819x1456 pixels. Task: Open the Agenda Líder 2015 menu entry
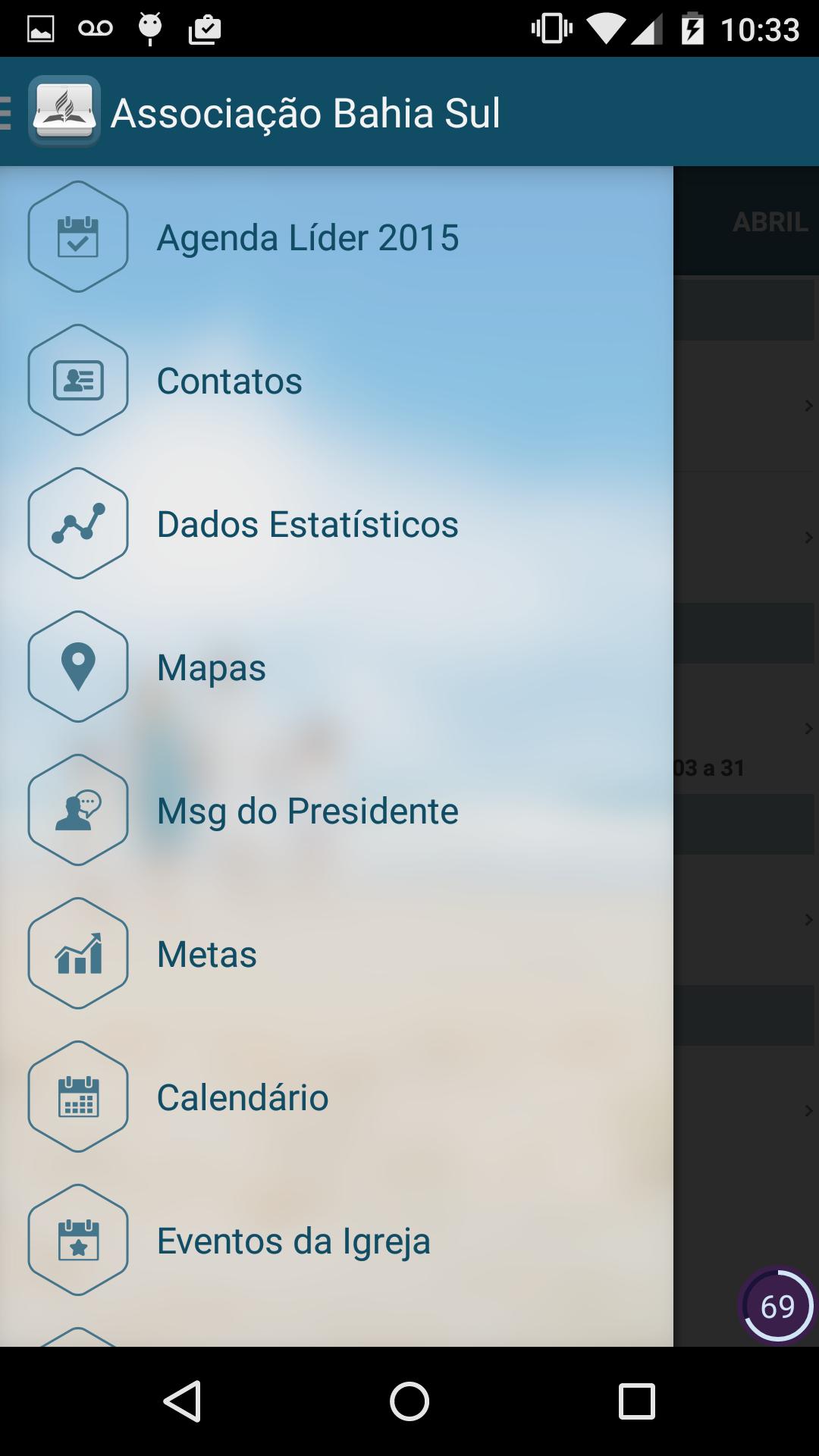point(307,236)
